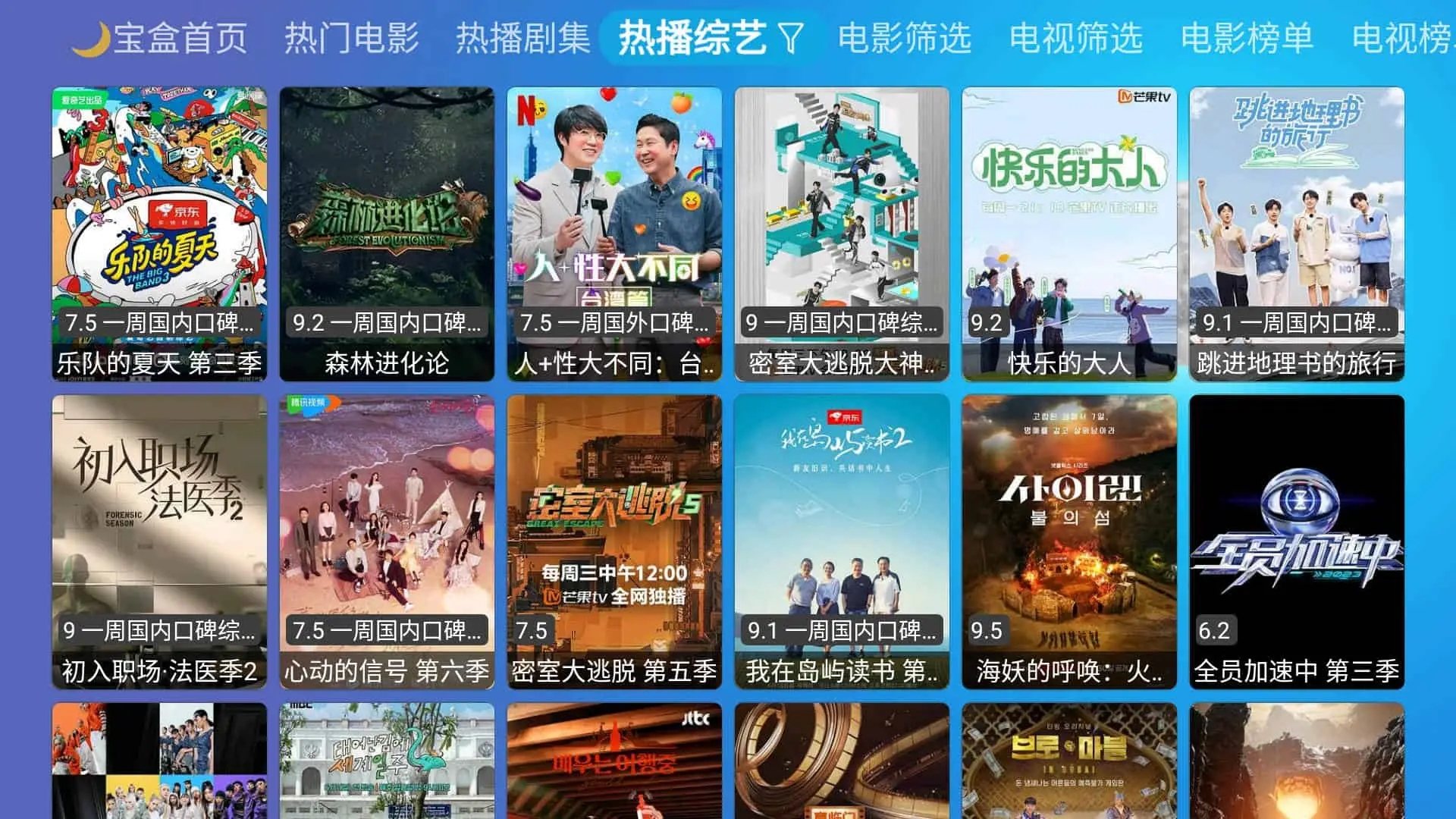
Task: Open the 电影榜单 tab
Action: [x=1247, y=38]
